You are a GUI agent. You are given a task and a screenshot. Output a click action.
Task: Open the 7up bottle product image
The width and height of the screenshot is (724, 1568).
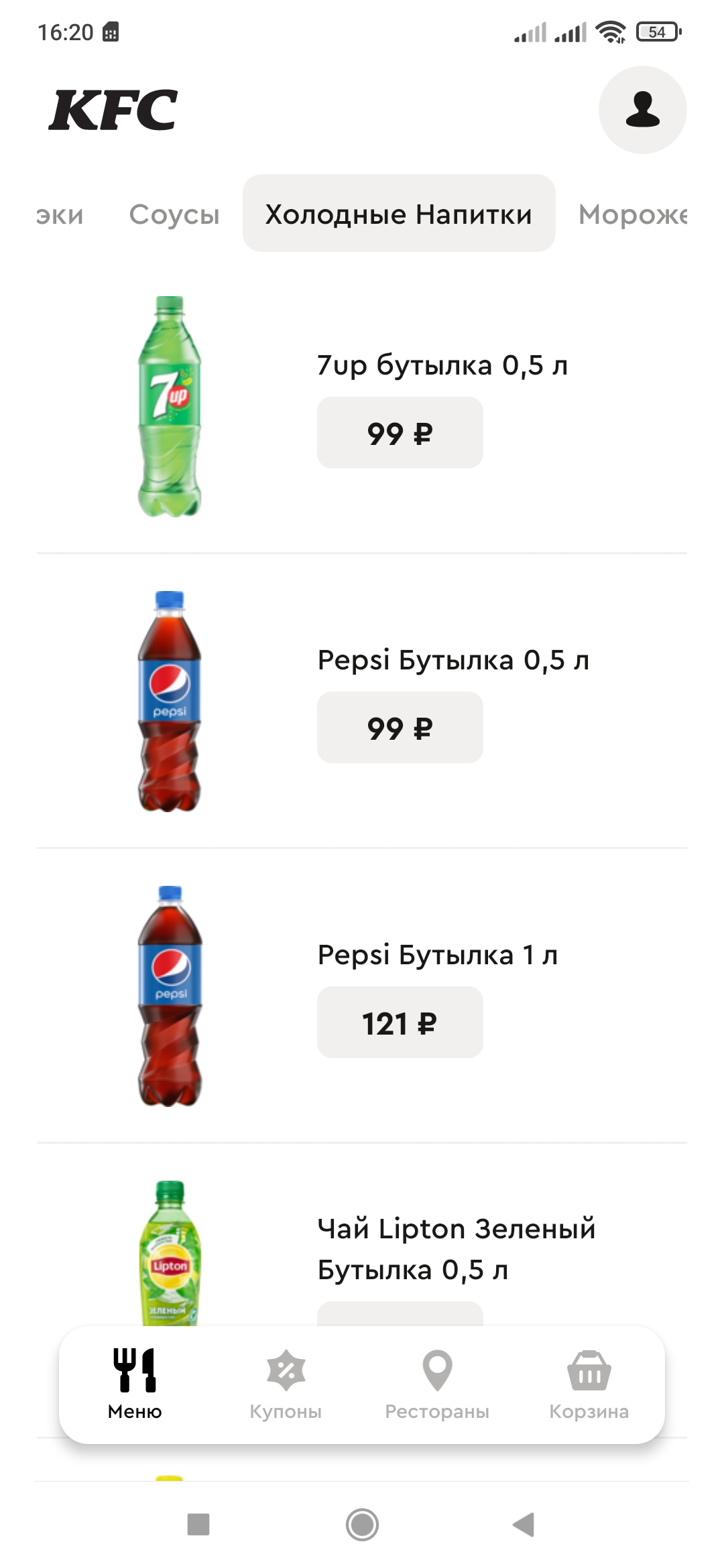(170, 407)
